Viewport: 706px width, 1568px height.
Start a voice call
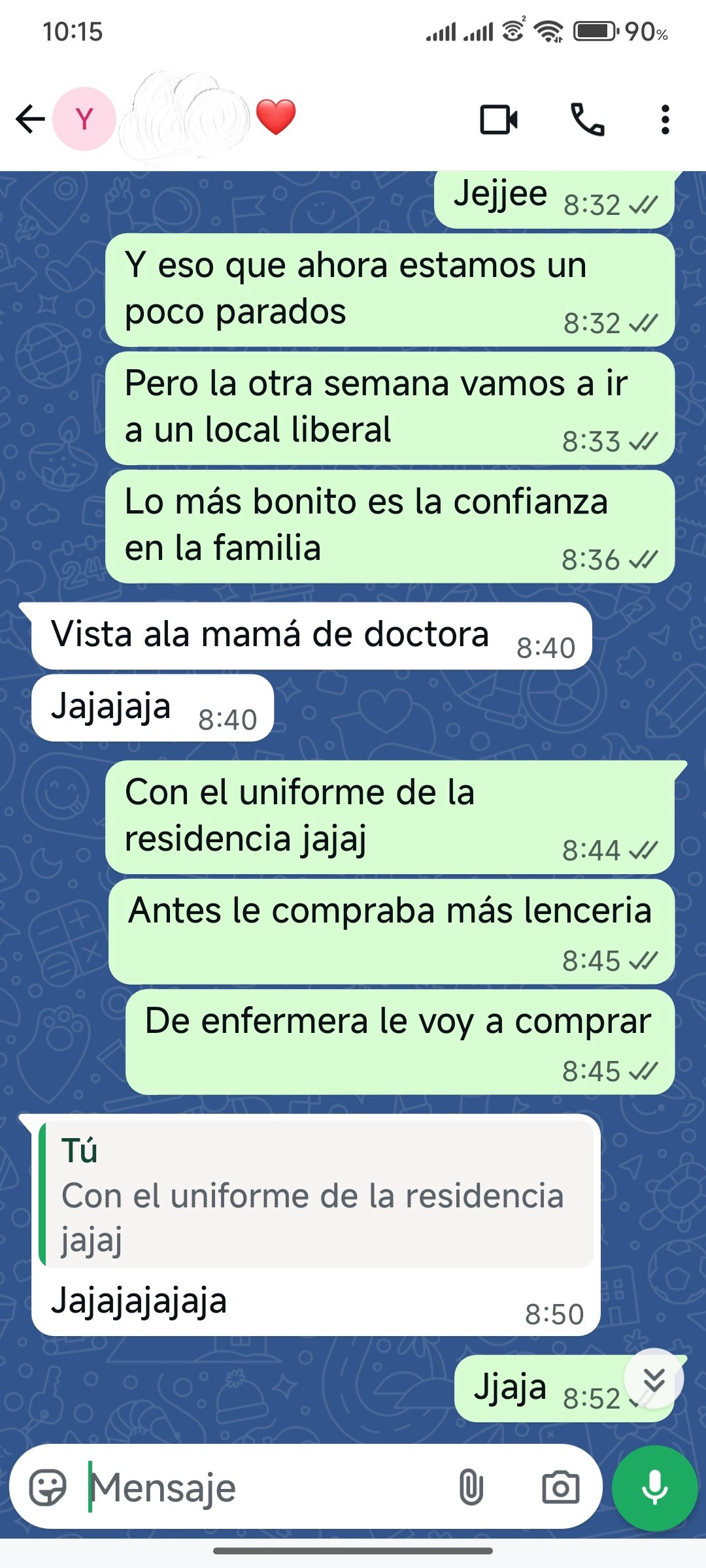pyautogui.click(x=587, y=120)
